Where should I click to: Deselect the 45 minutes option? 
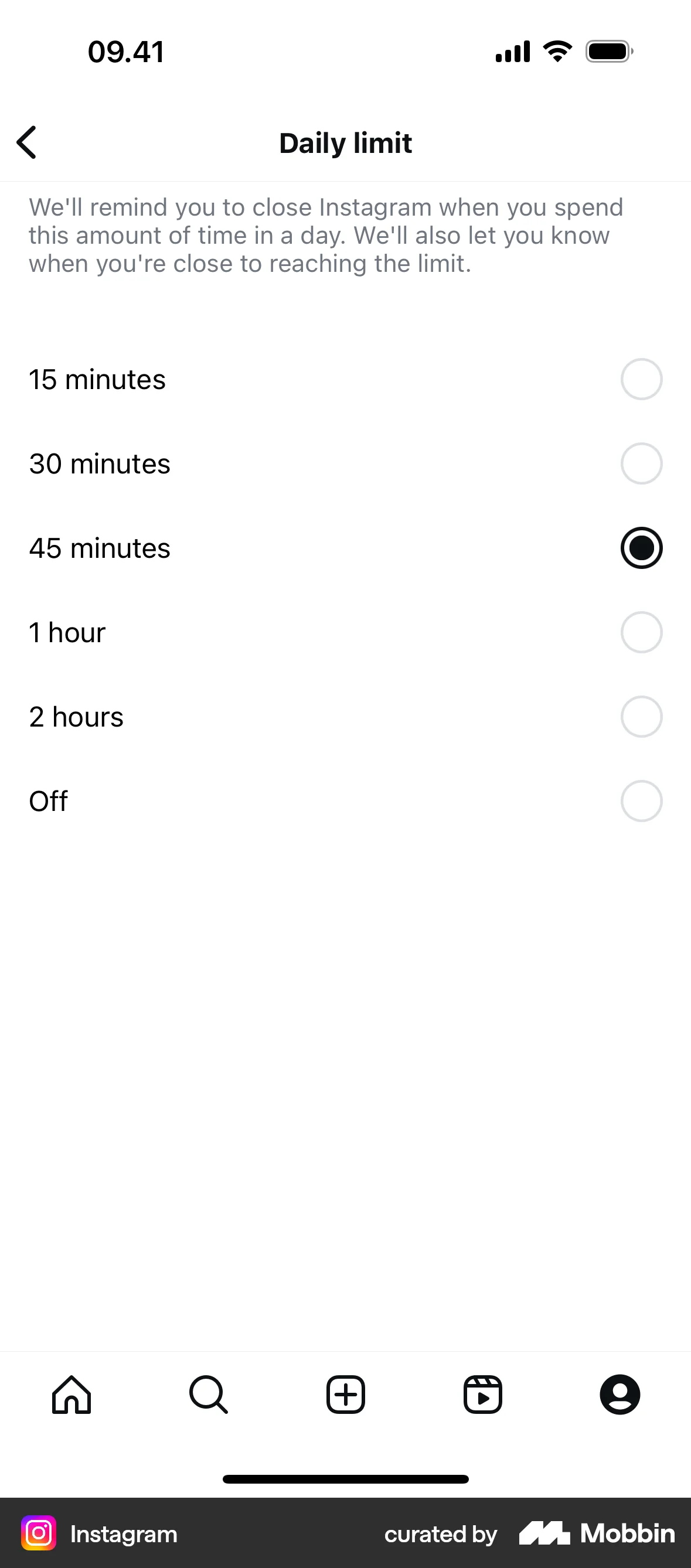[641, 547]
